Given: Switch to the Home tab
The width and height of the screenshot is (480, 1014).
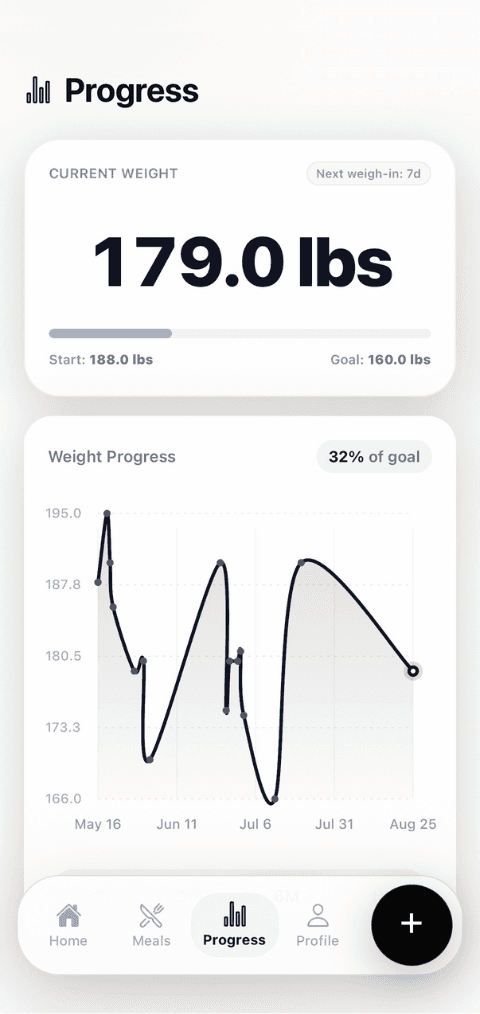Looking at the screenshot, I should pyautogui.click(x=69, y=925).
